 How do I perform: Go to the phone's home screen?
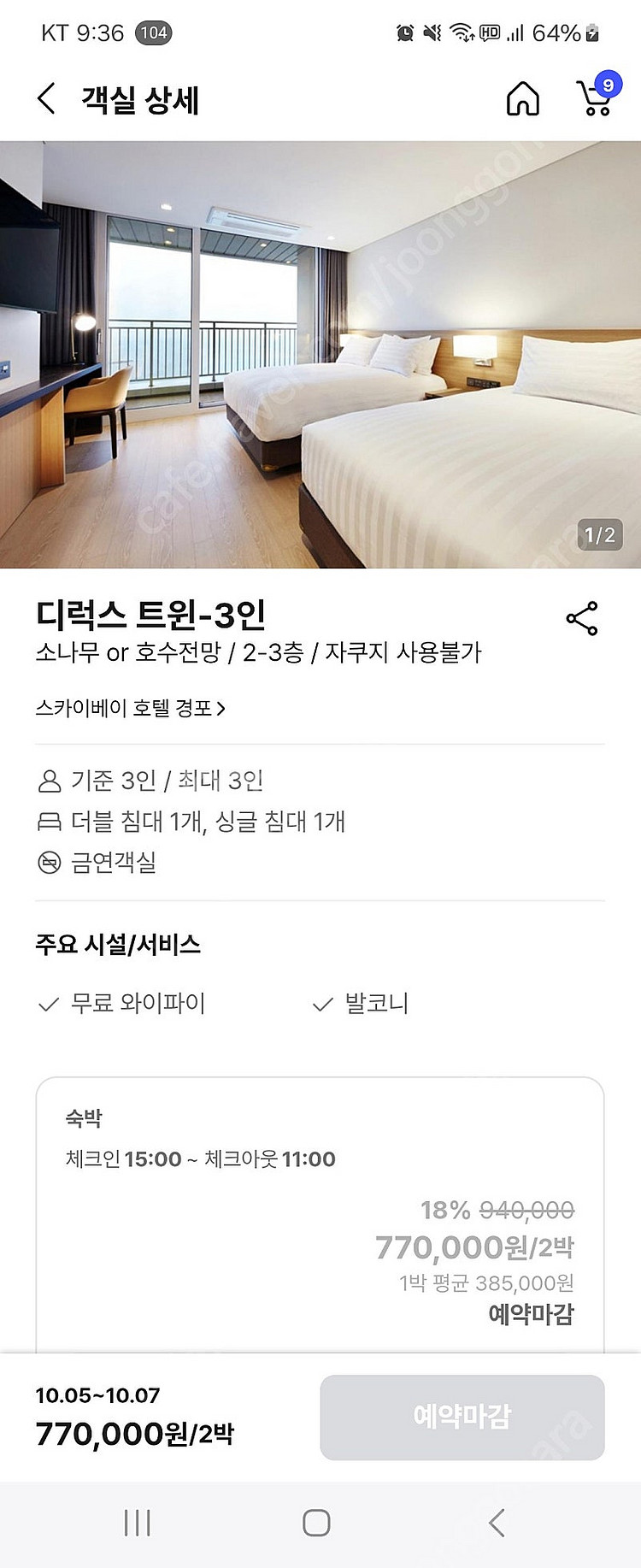click(316, 1522)
